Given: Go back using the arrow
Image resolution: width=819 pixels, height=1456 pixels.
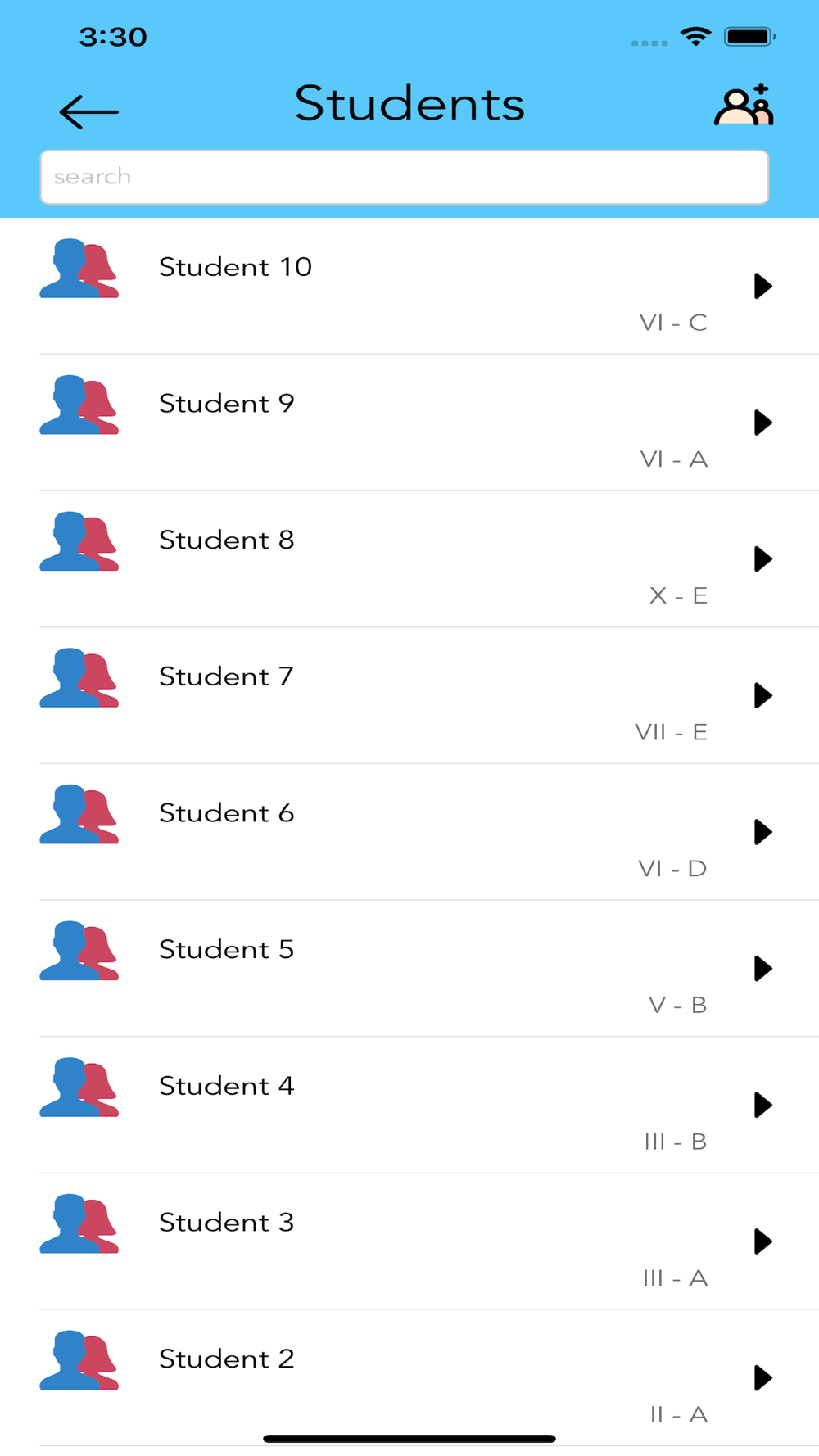Looking at the screenshot, I should click(88, 111).
